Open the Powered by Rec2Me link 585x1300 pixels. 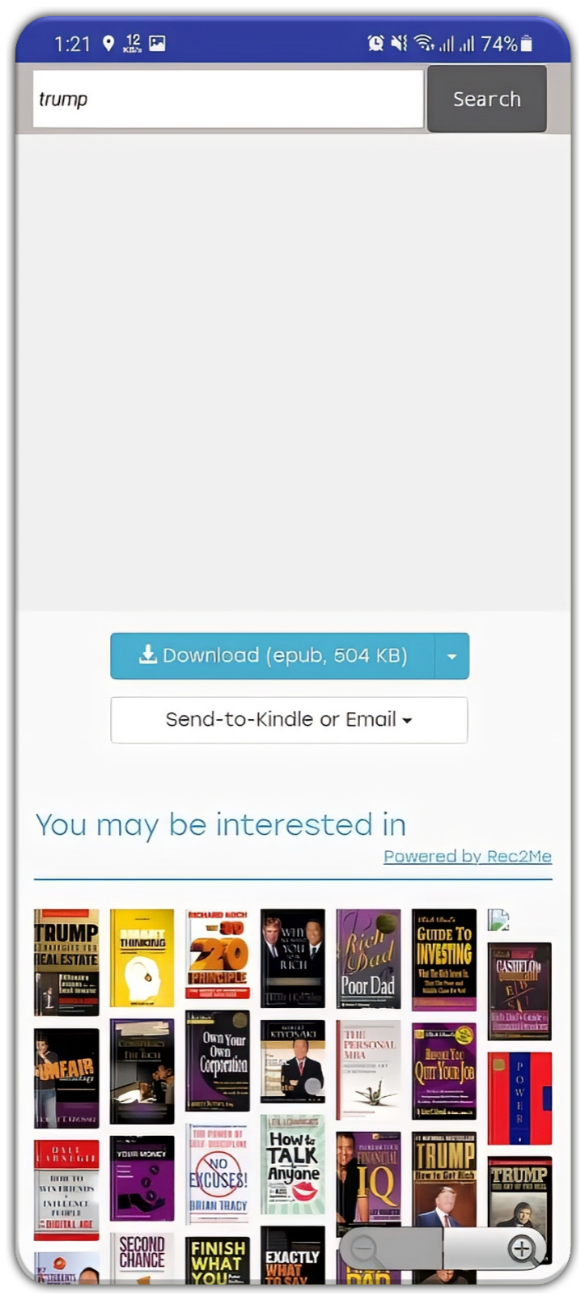click(x=467, y=856)
